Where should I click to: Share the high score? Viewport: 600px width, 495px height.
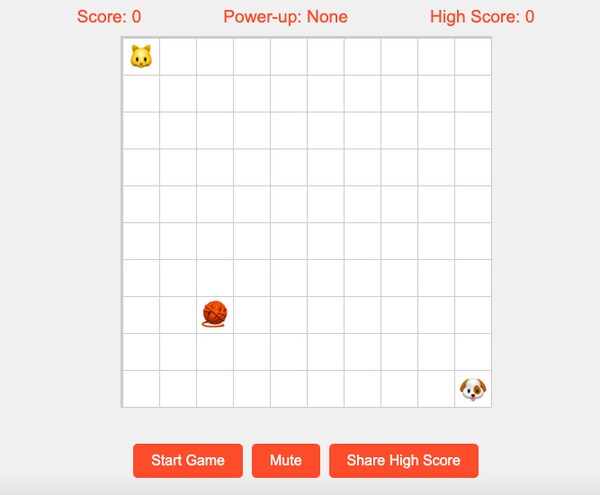[403, 460]
